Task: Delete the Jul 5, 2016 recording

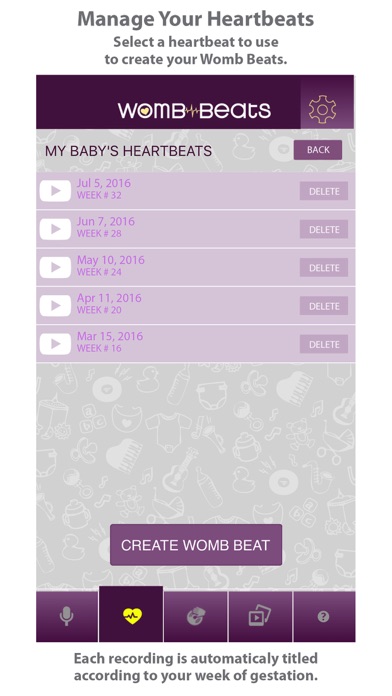Action: click(x=324, y=191)
